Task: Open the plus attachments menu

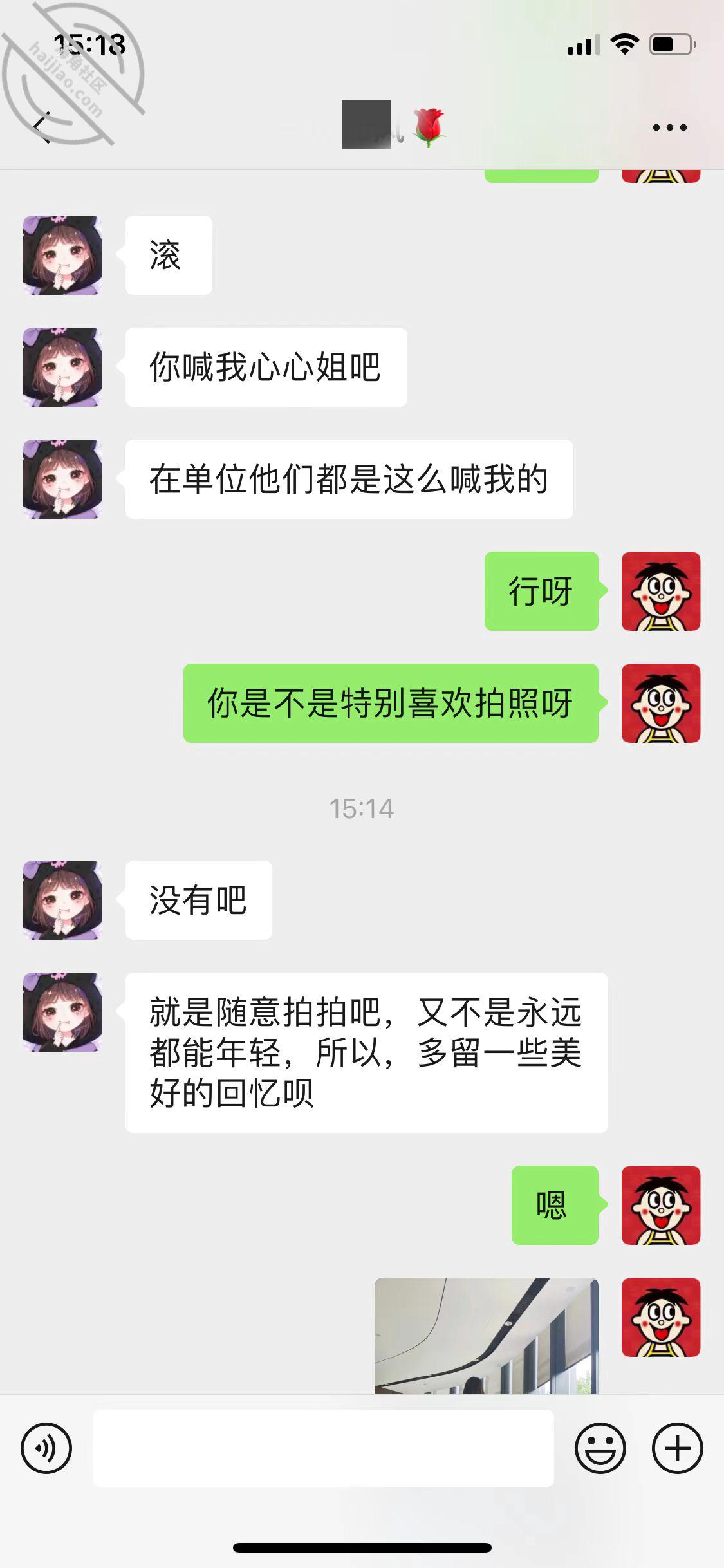Action: pyautogui.click(x=677, y=1448)
